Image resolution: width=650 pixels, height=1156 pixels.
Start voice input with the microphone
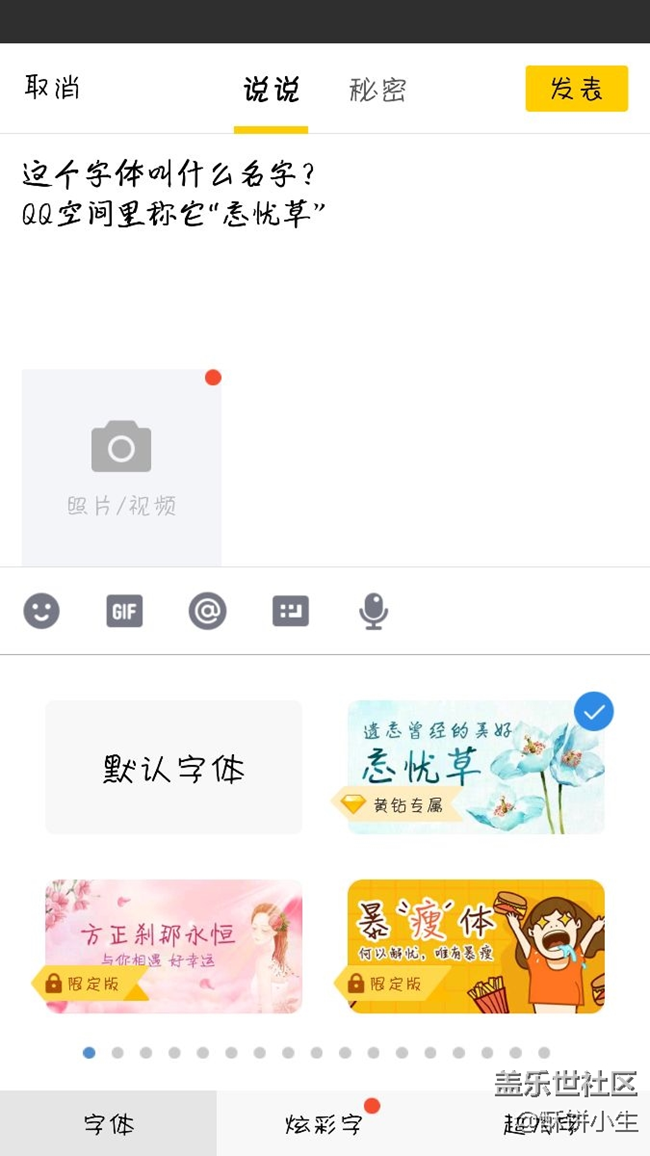pyautogui.click(x=374, y=611)
